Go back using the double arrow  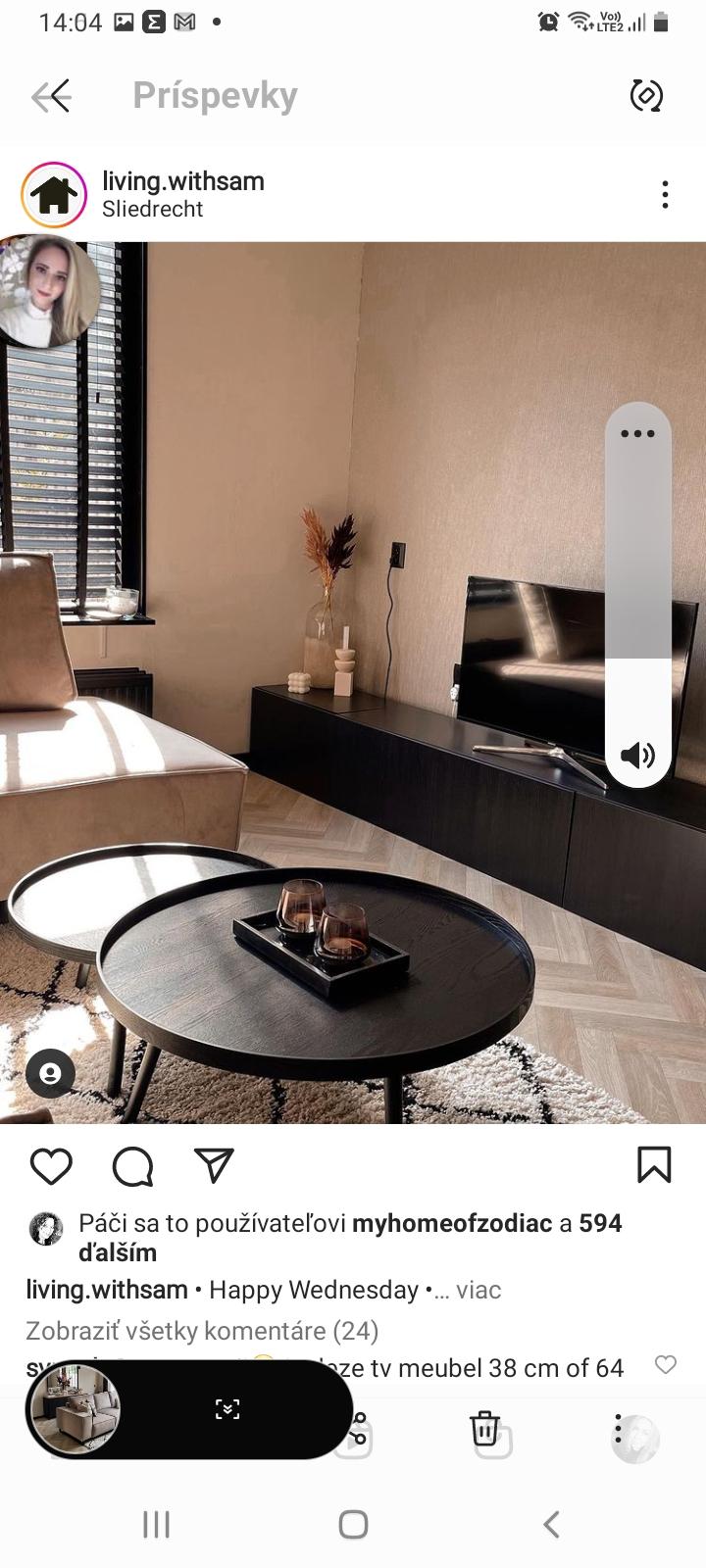point(51,96)
